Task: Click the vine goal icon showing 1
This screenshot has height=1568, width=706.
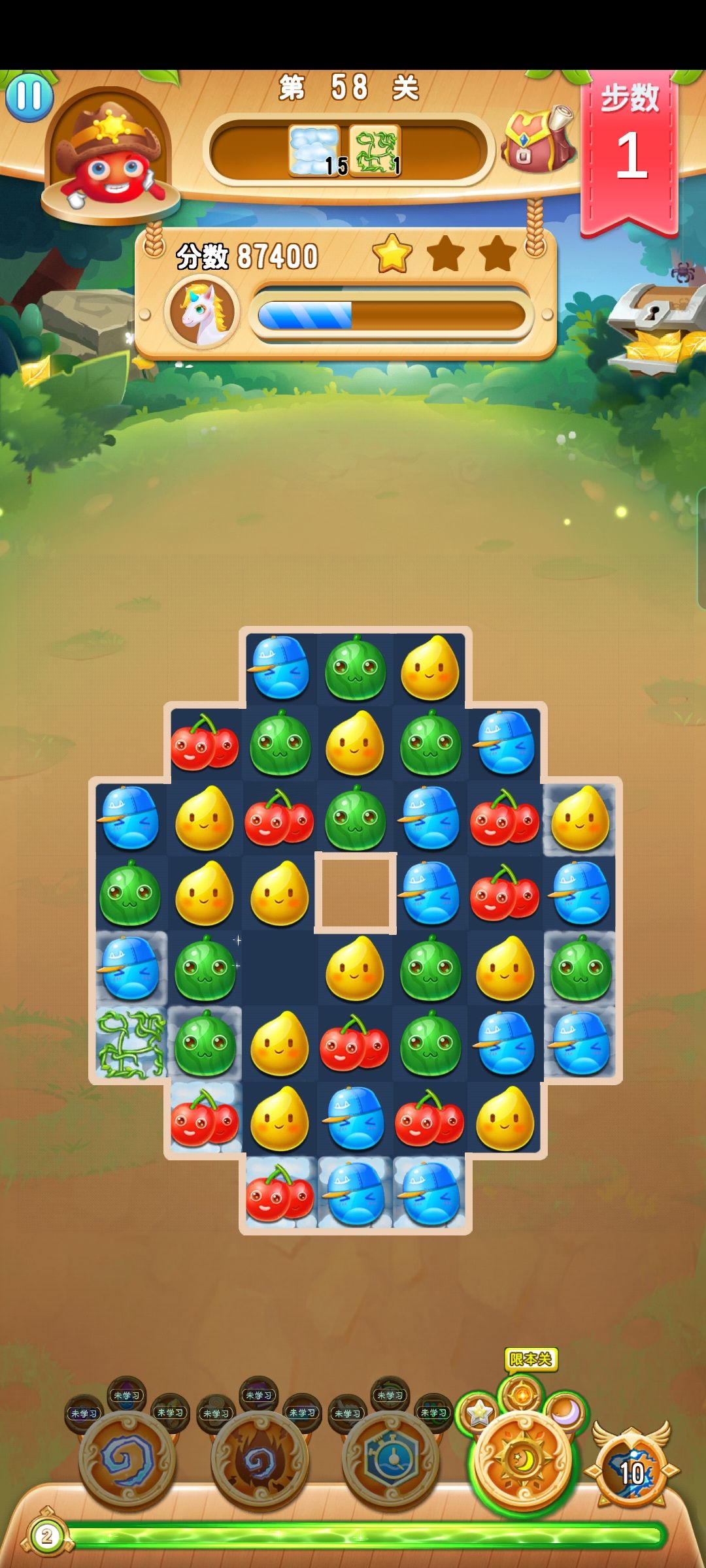Action: pos(374,149)
